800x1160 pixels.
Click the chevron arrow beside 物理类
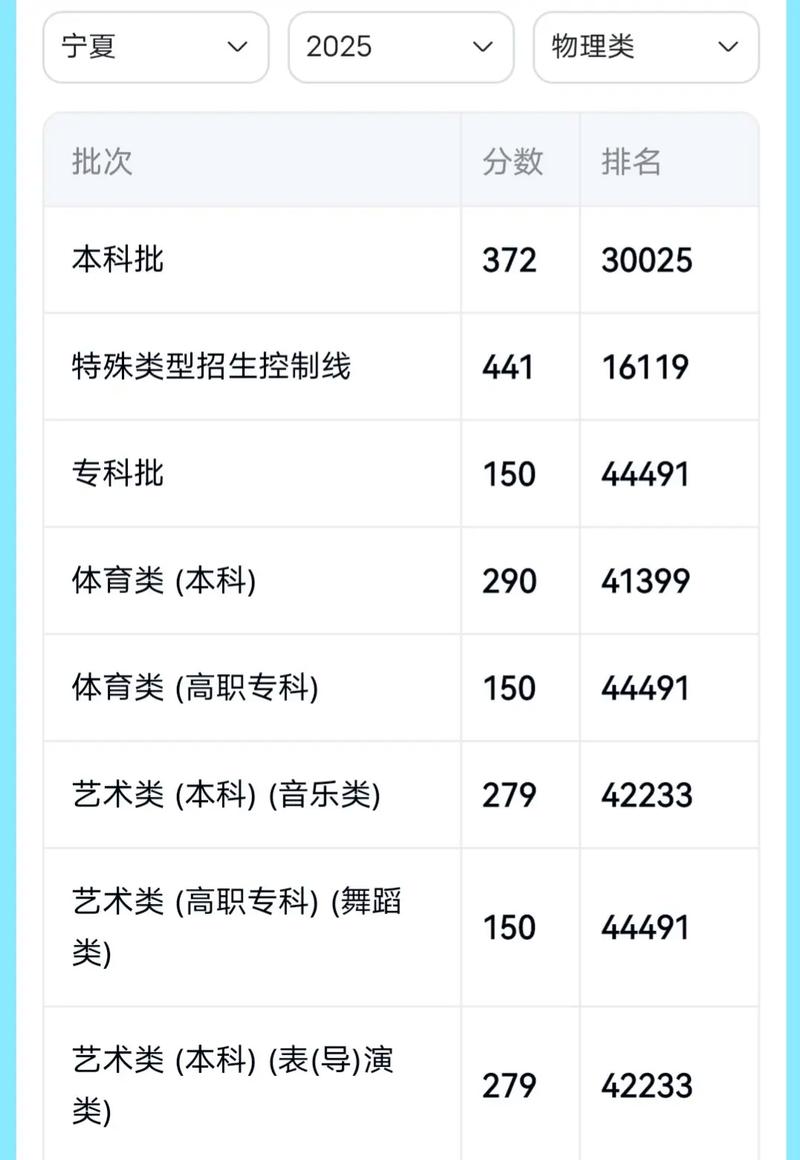[x=729, y=47]
